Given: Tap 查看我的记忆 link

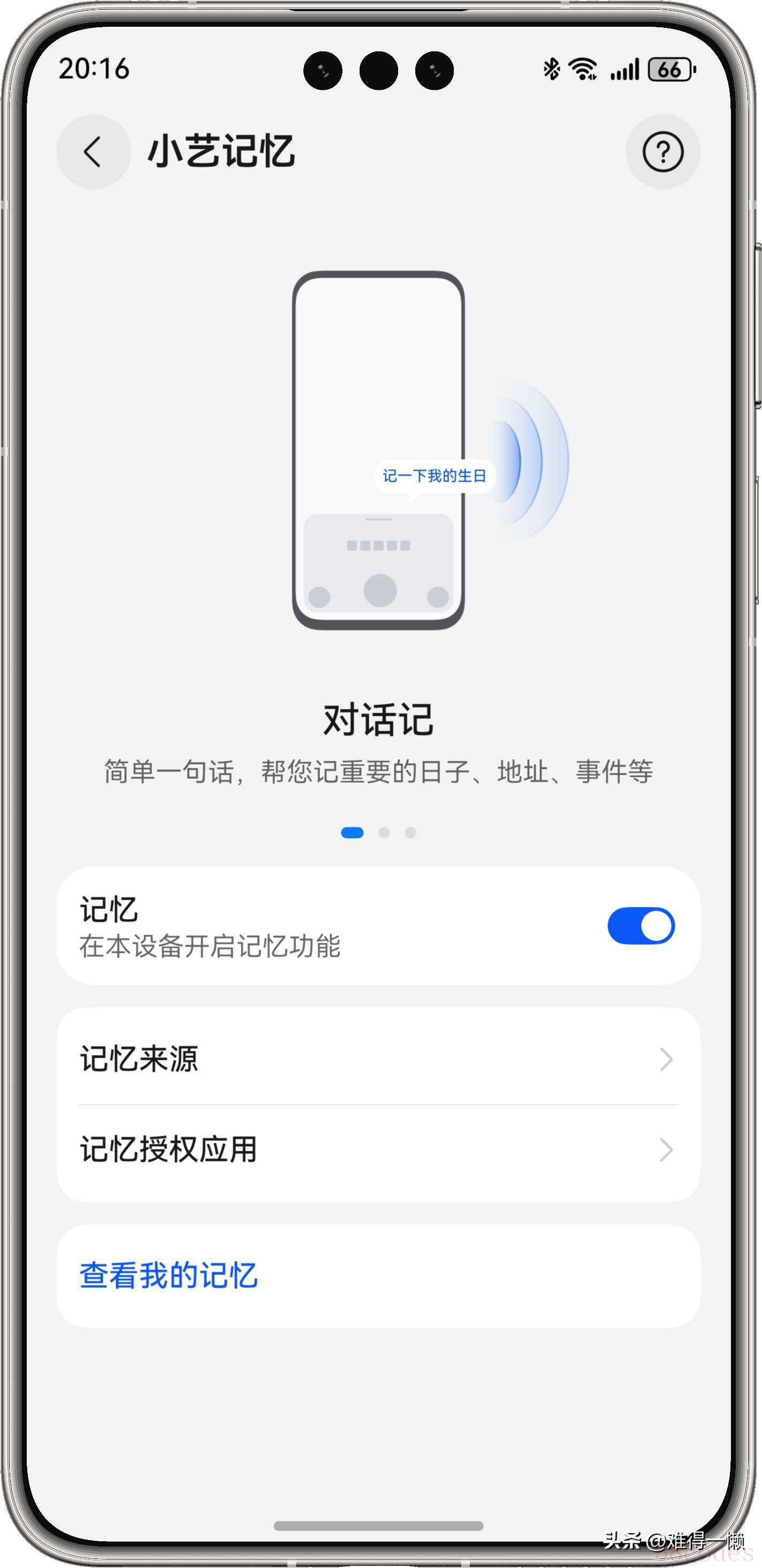Looking at the screenshot, I should (x=169, y=1275).
